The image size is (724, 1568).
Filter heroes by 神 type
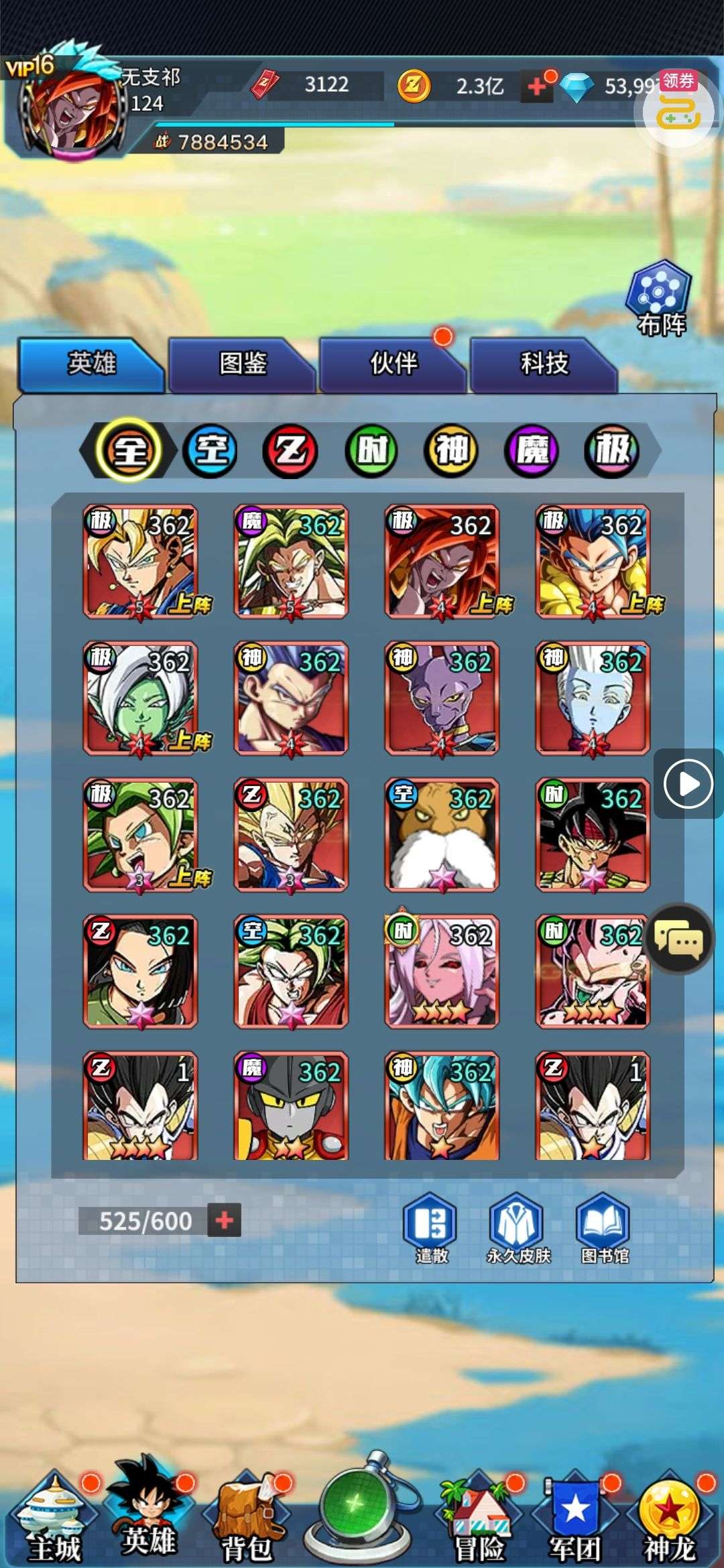[x=452, y=450]
